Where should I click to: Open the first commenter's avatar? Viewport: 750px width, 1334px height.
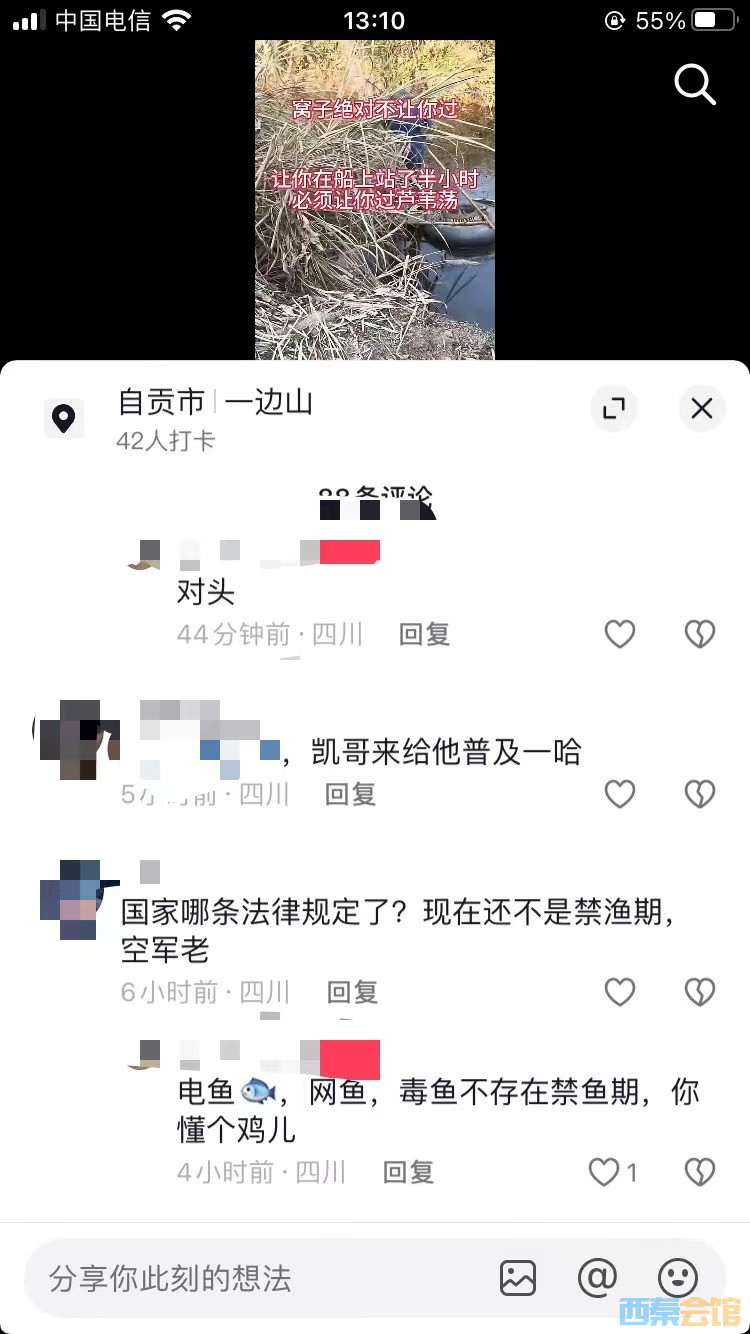coord(145,551)
